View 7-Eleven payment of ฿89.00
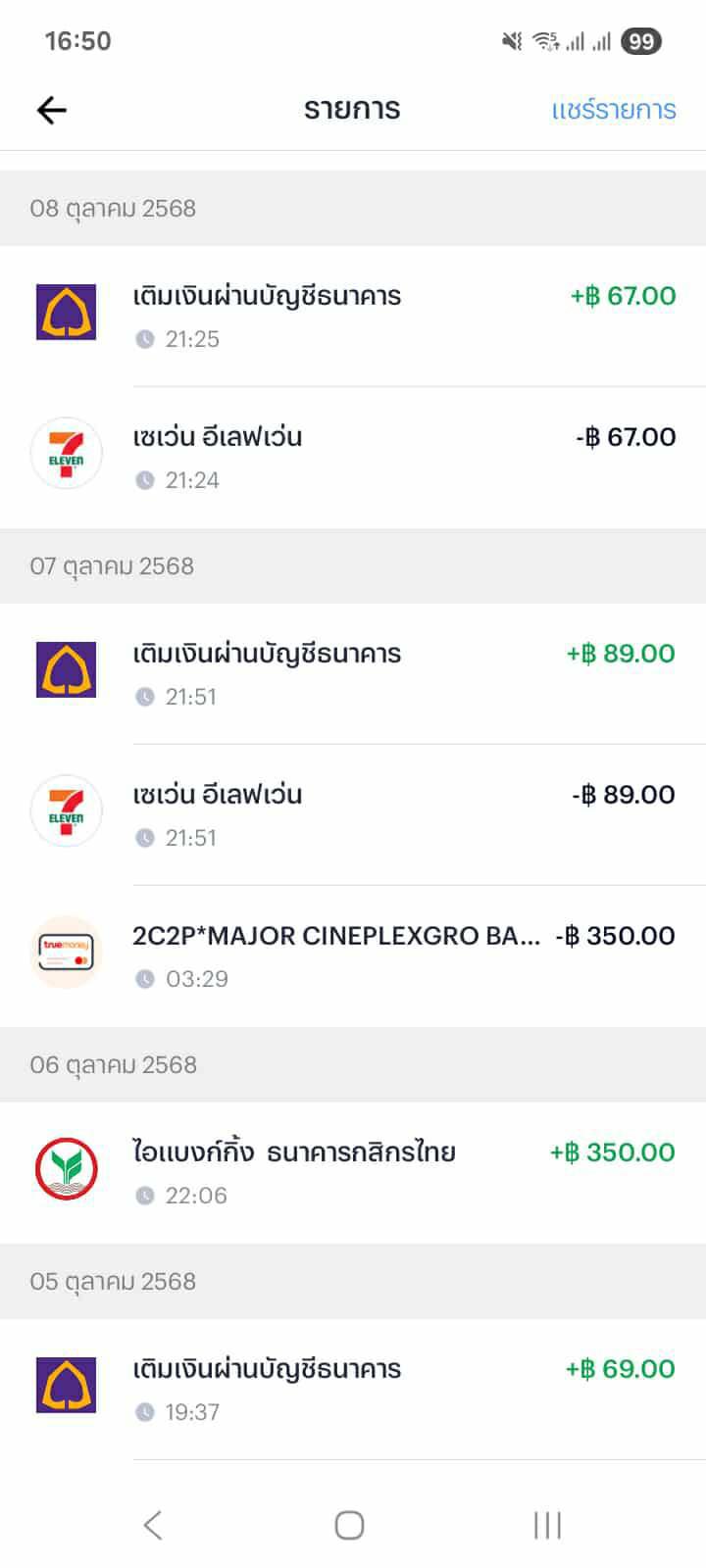 click(x=353, y=814)
